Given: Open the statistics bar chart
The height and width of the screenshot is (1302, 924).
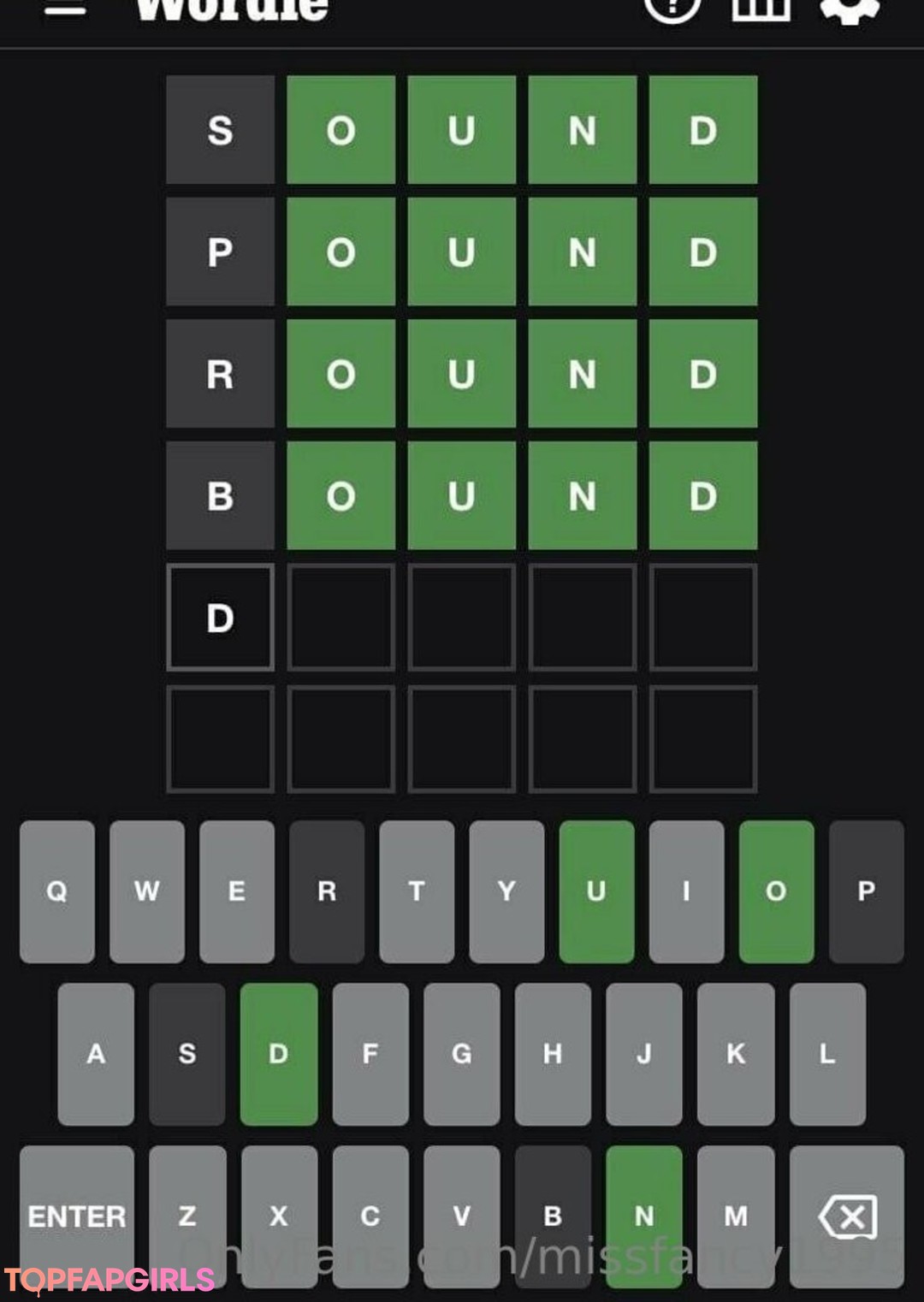Looking at the screenshot, I should click(x=760, y=9).
